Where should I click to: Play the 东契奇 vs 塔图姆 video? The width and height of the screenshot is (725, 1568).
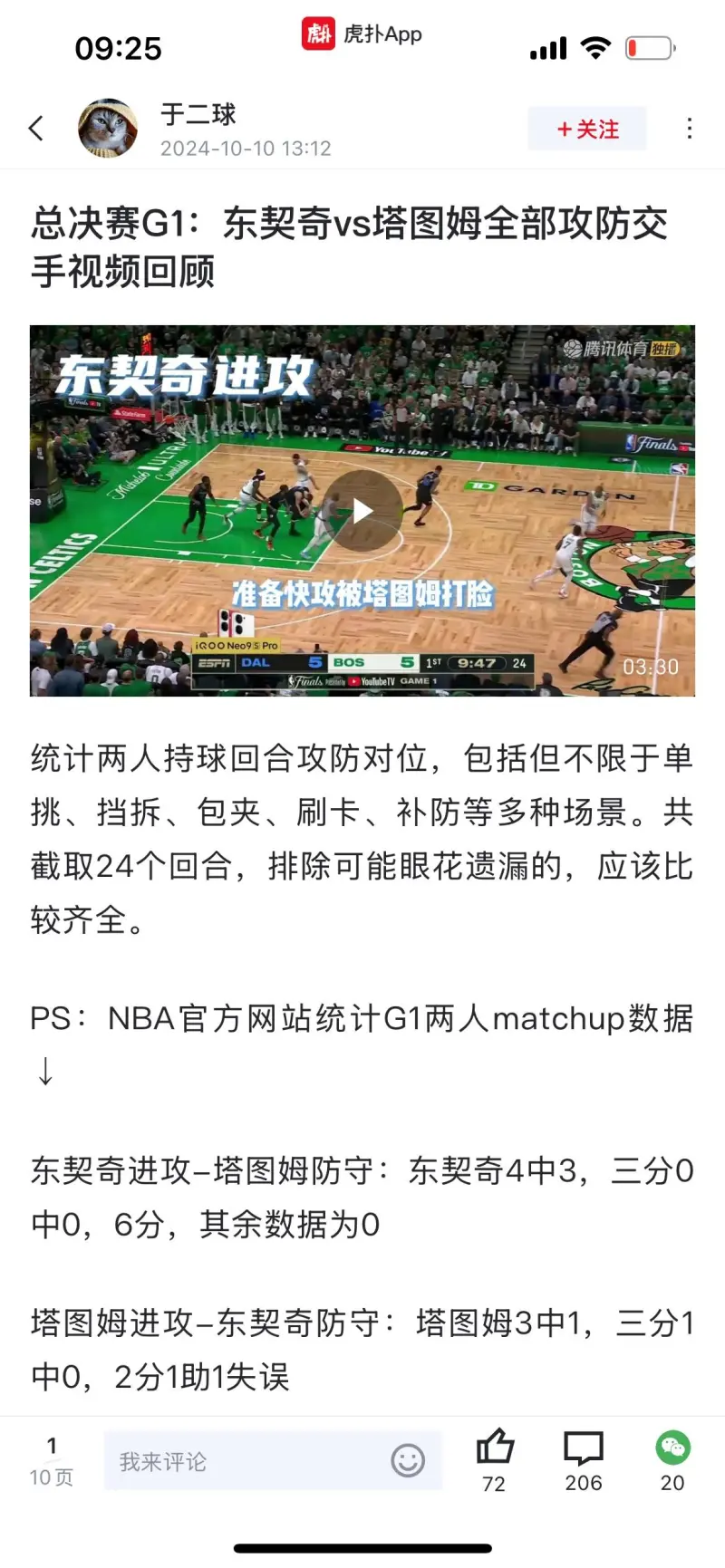(x=362, y=511)
